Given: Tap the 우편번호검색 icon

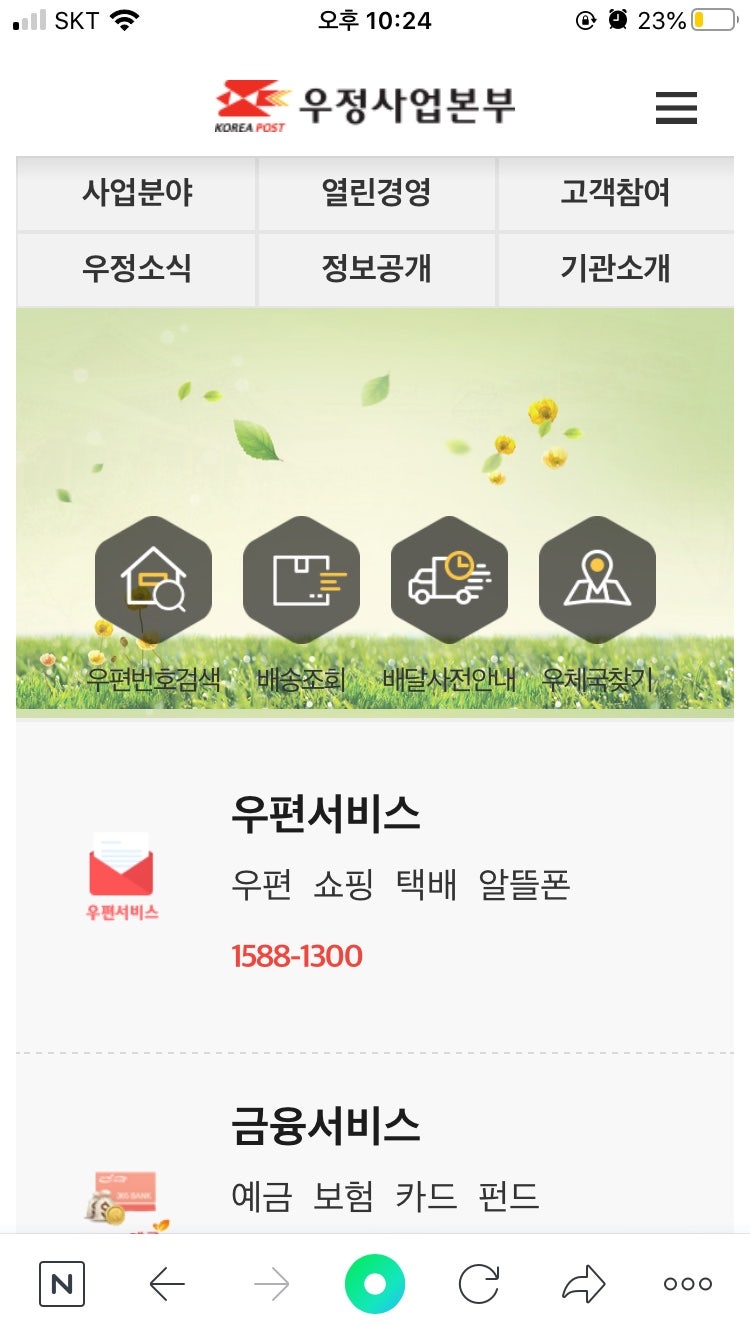Looking at the screenshot, I should (x=153, y=582).
